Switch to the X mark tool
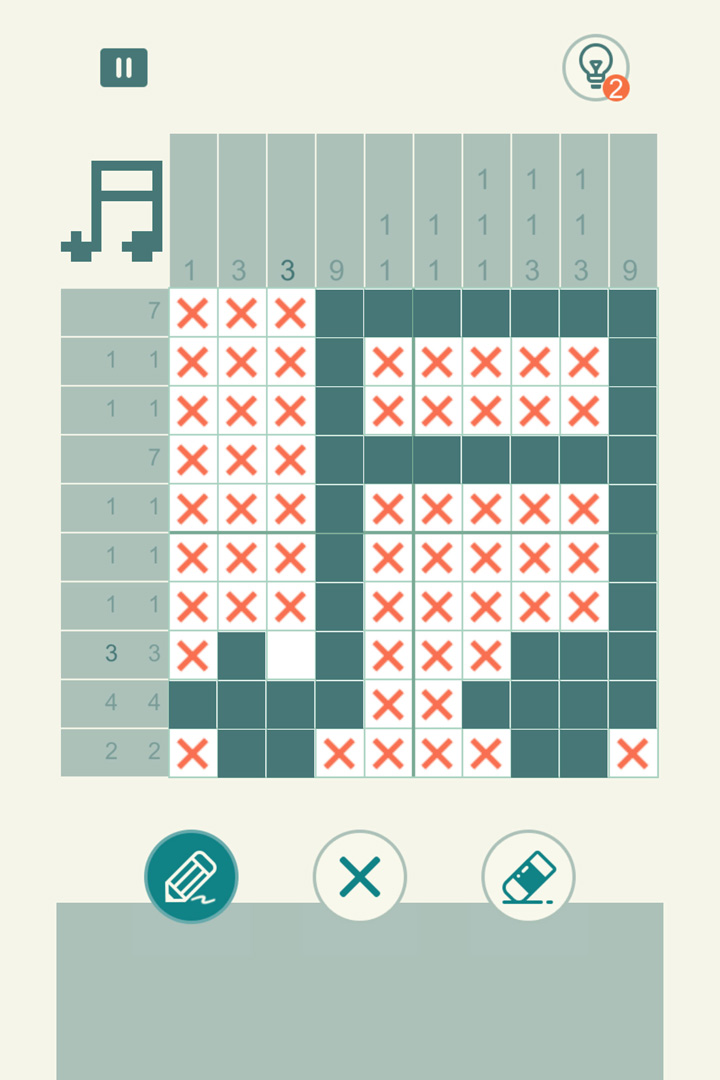 (360, 876)
